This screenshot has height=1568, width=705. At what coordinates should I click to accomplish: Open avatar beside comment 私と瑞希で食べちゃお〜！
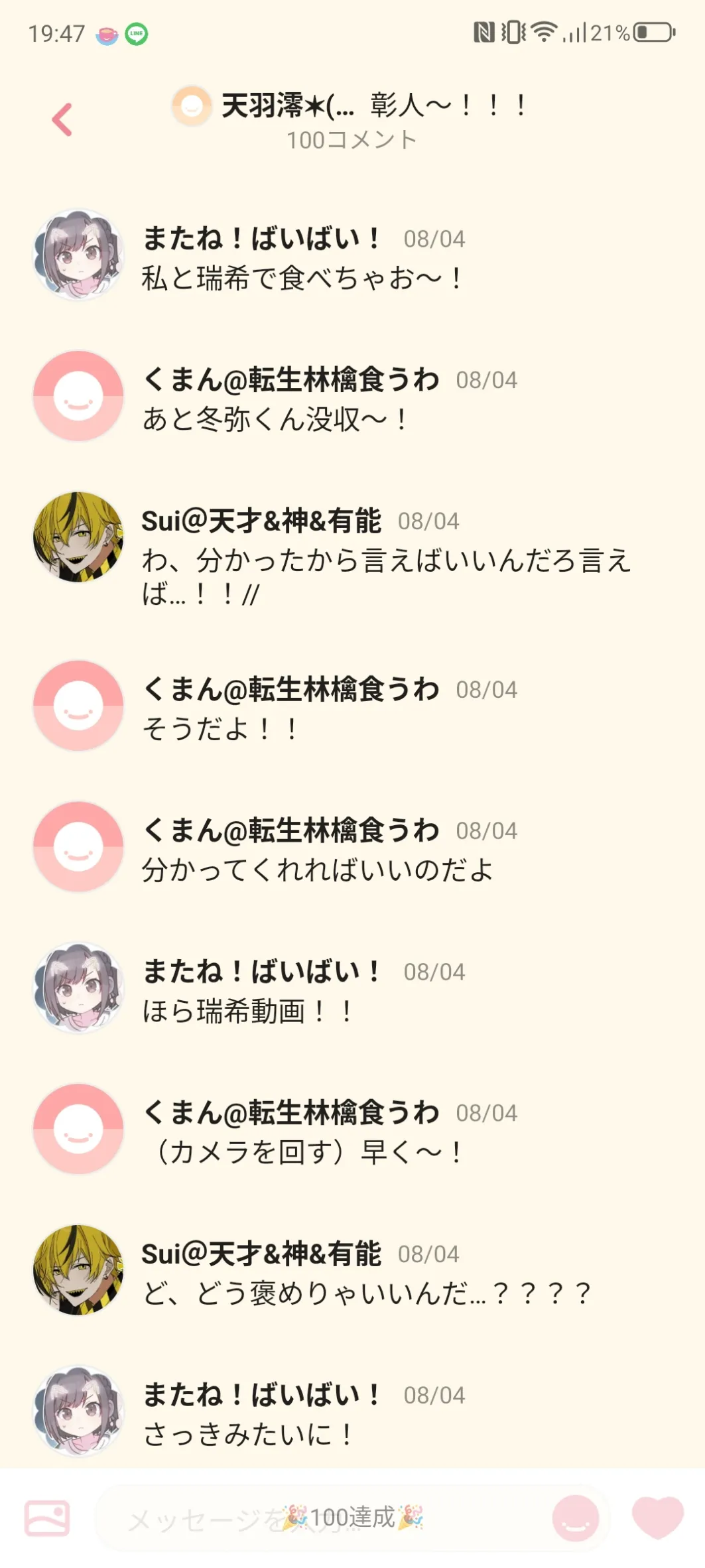[x=78, y=255]
